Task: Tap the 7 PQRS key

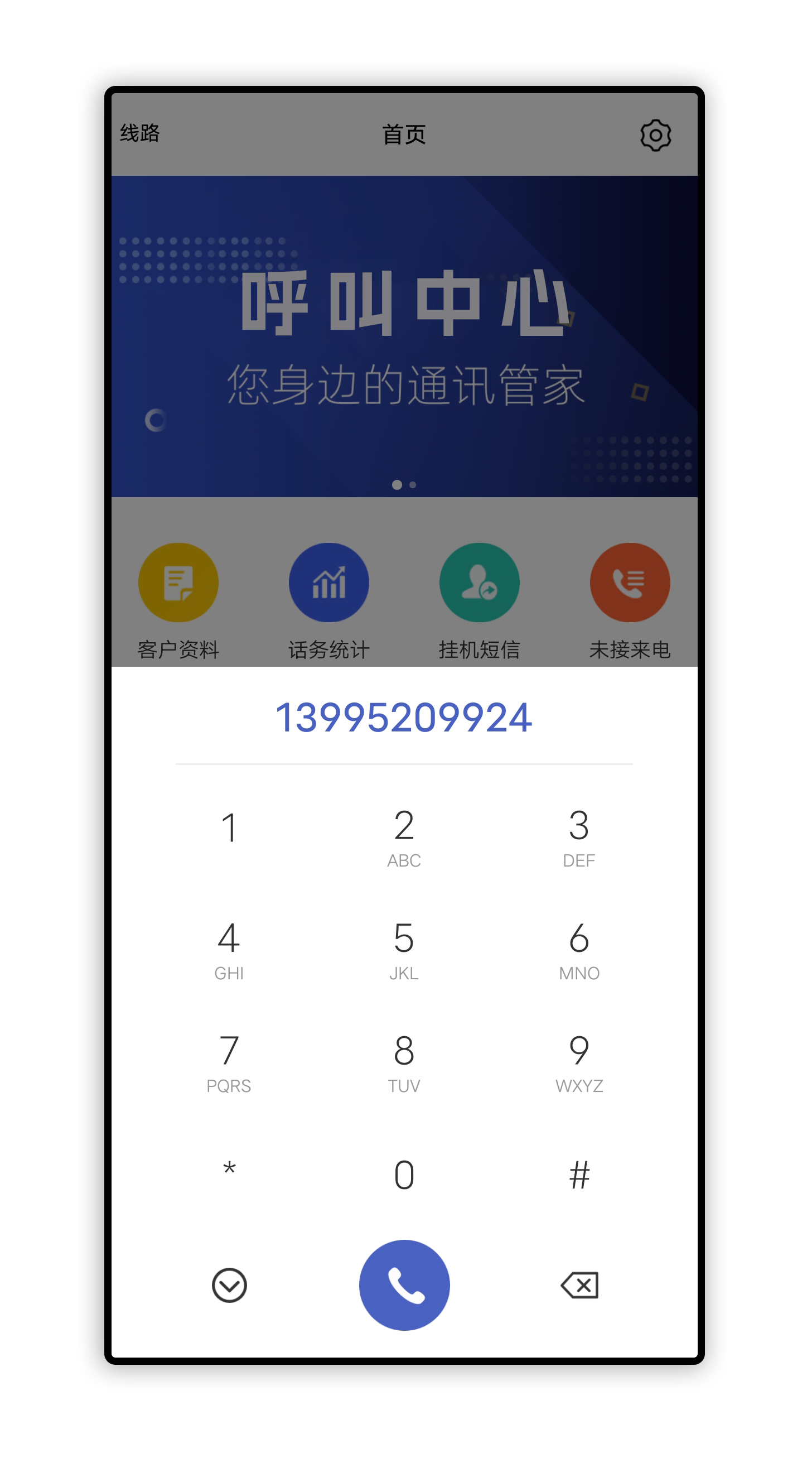Action: 229,1062
